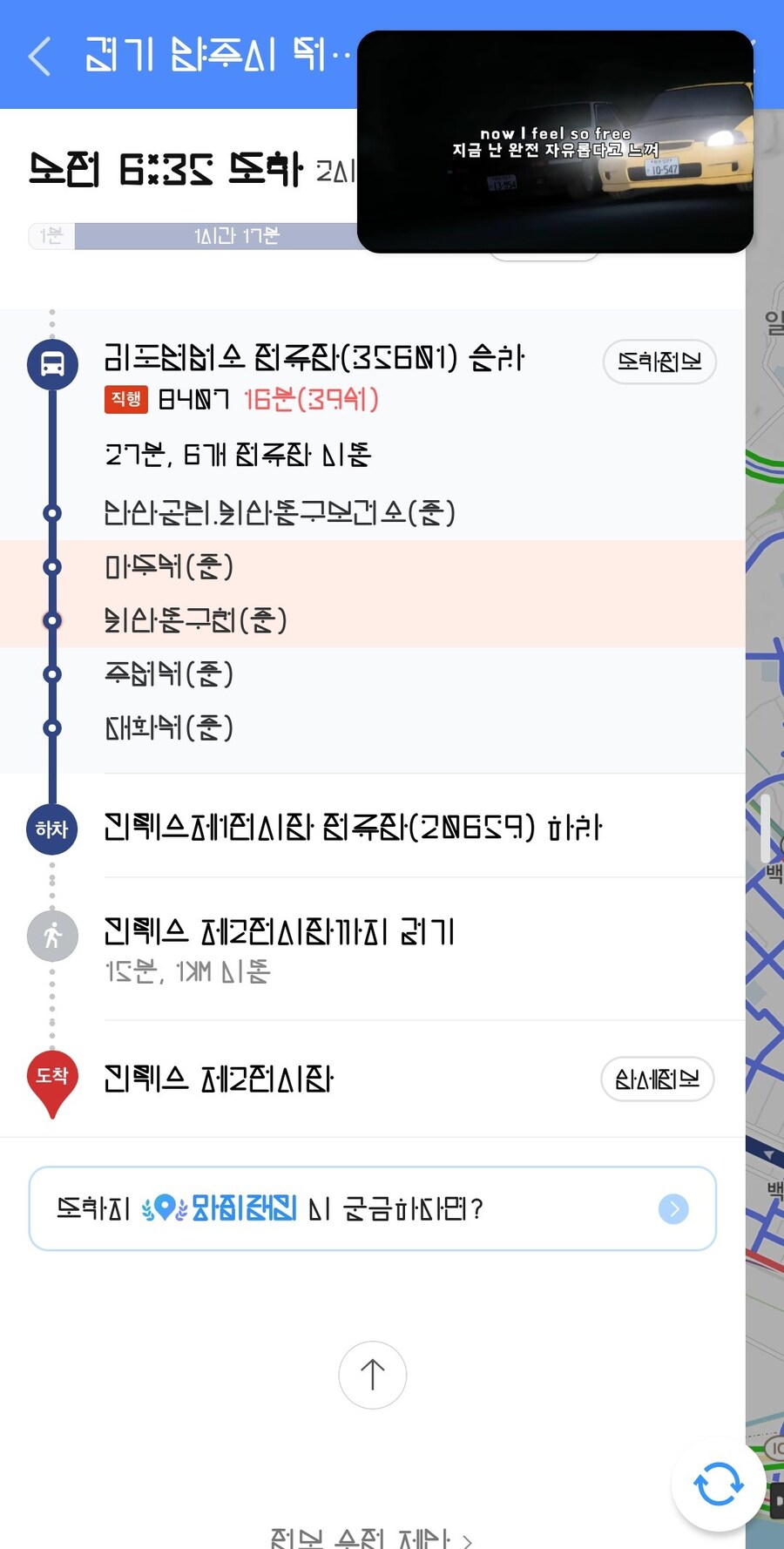
Task: Refresh the route information
Action: 719,1485
